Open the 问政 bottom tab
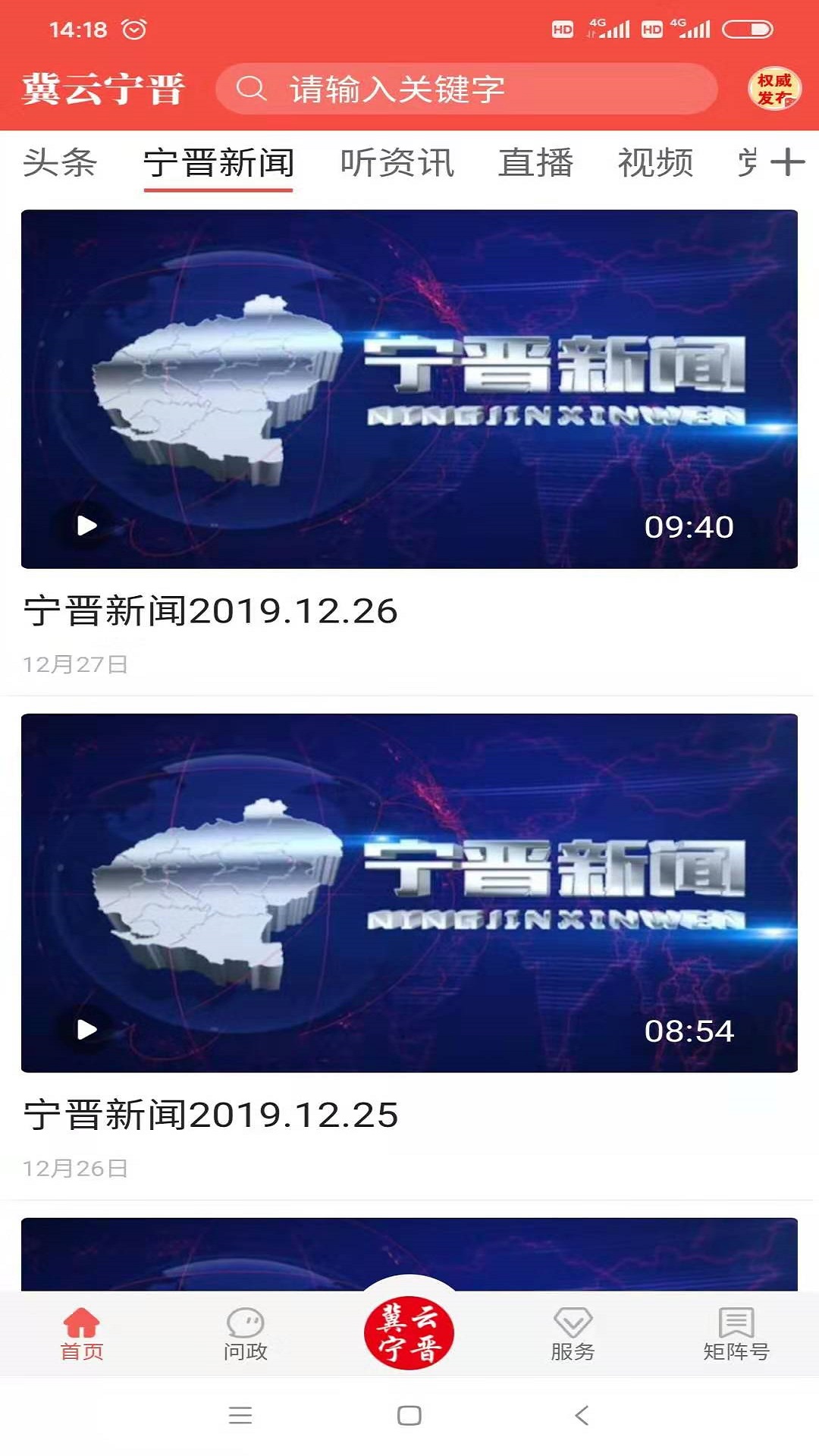Viewport: 819px width, 1456px height. pos(245,1334)
